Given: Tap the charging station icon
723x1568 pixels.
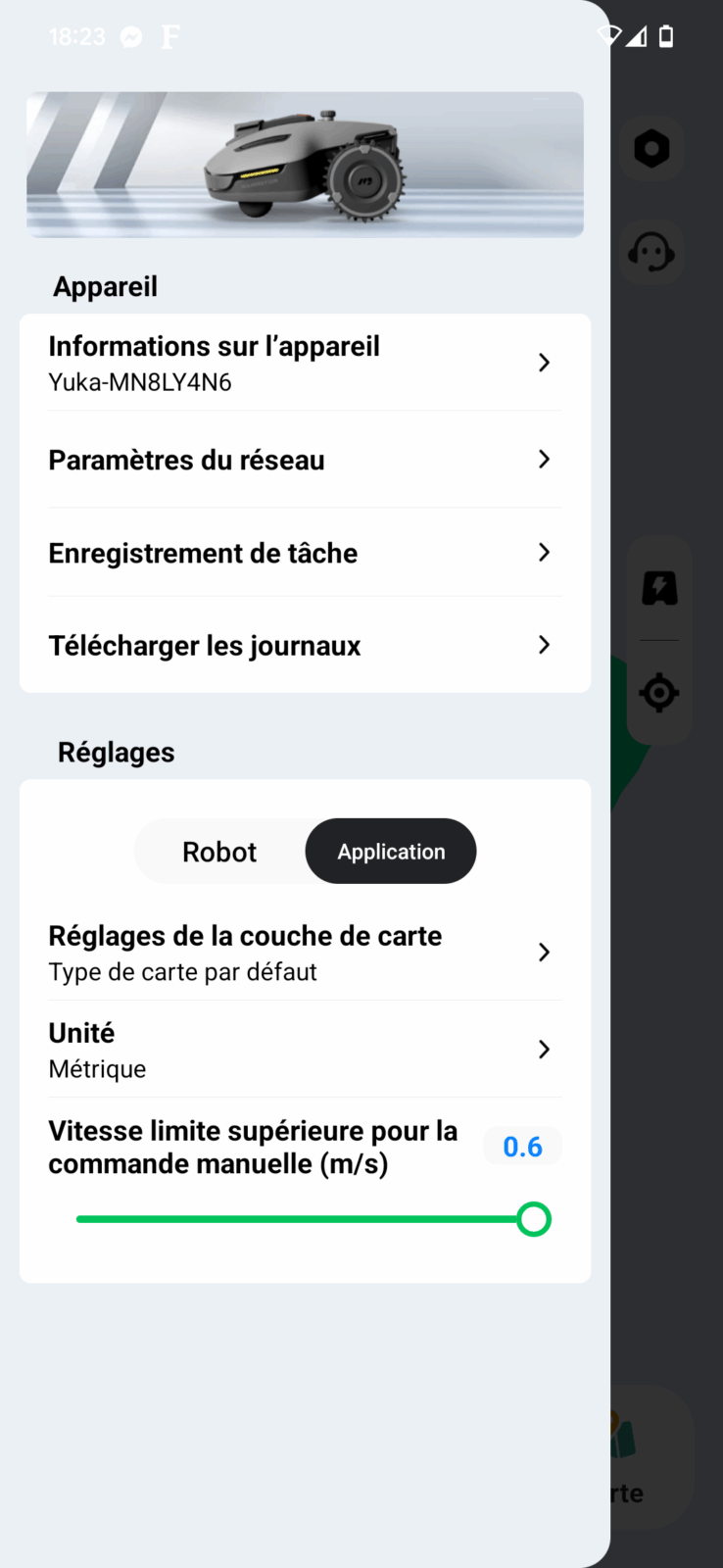Looking at the screenshot, I should click(659, 588).
